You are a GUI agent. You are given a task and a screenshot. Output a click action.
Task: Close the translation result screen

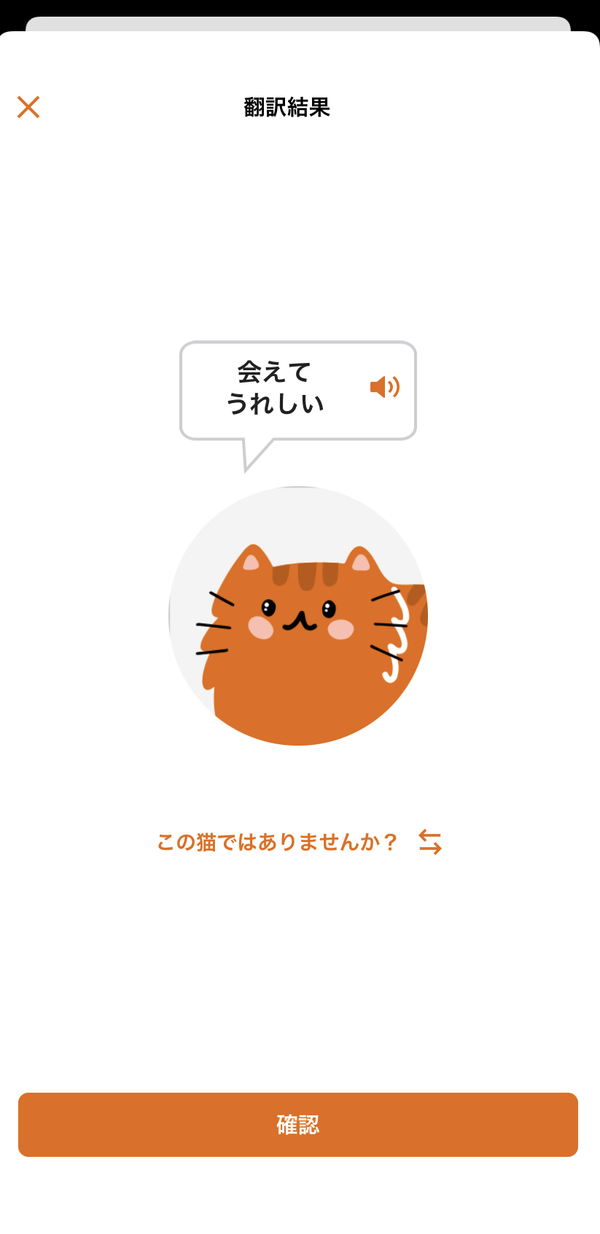point(28,107)
